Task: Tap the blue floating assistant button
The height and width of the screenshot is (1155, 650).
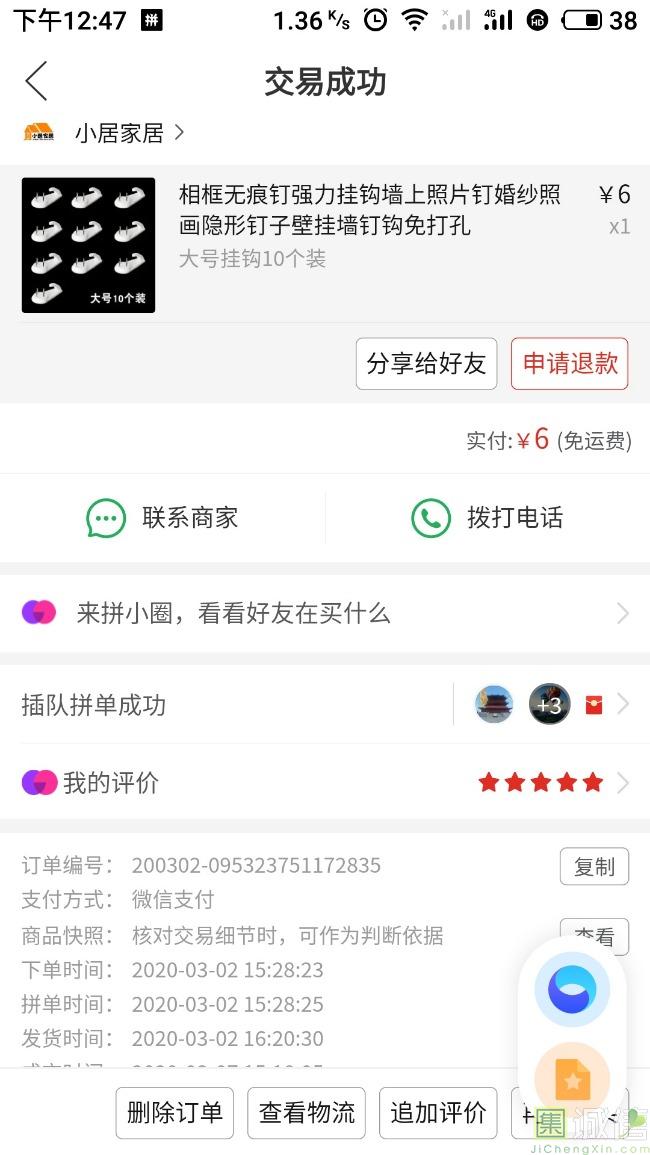Action: [572, 989]
